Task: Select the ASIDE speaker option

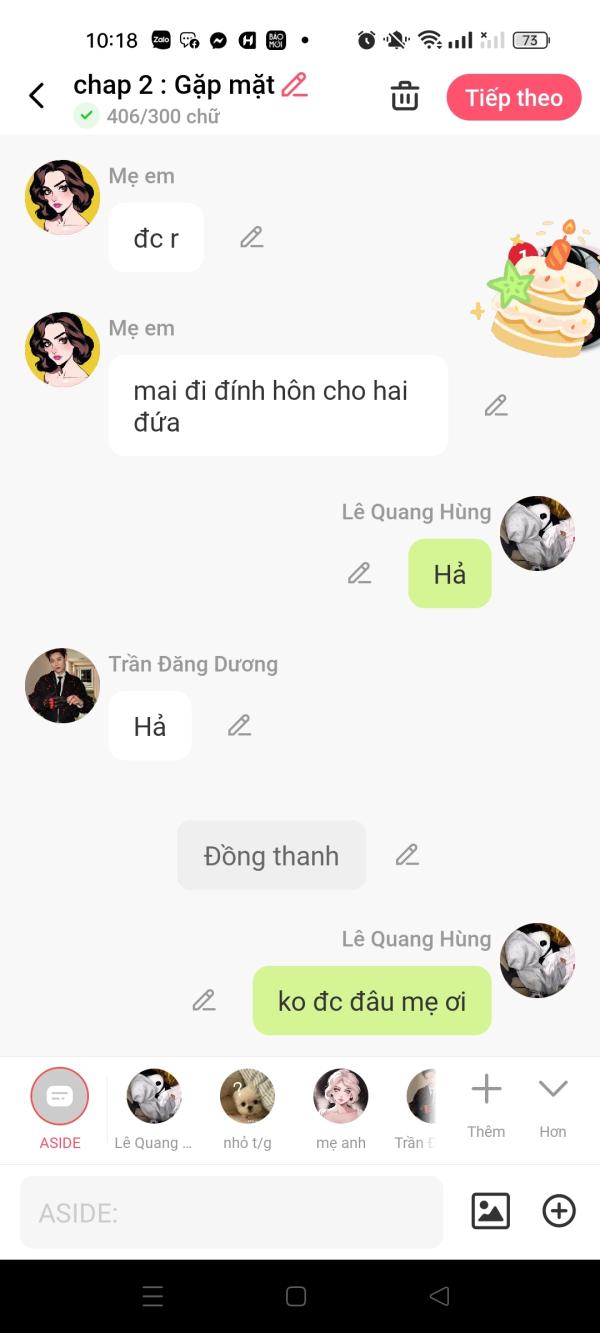Action: tap(60, 1109)
